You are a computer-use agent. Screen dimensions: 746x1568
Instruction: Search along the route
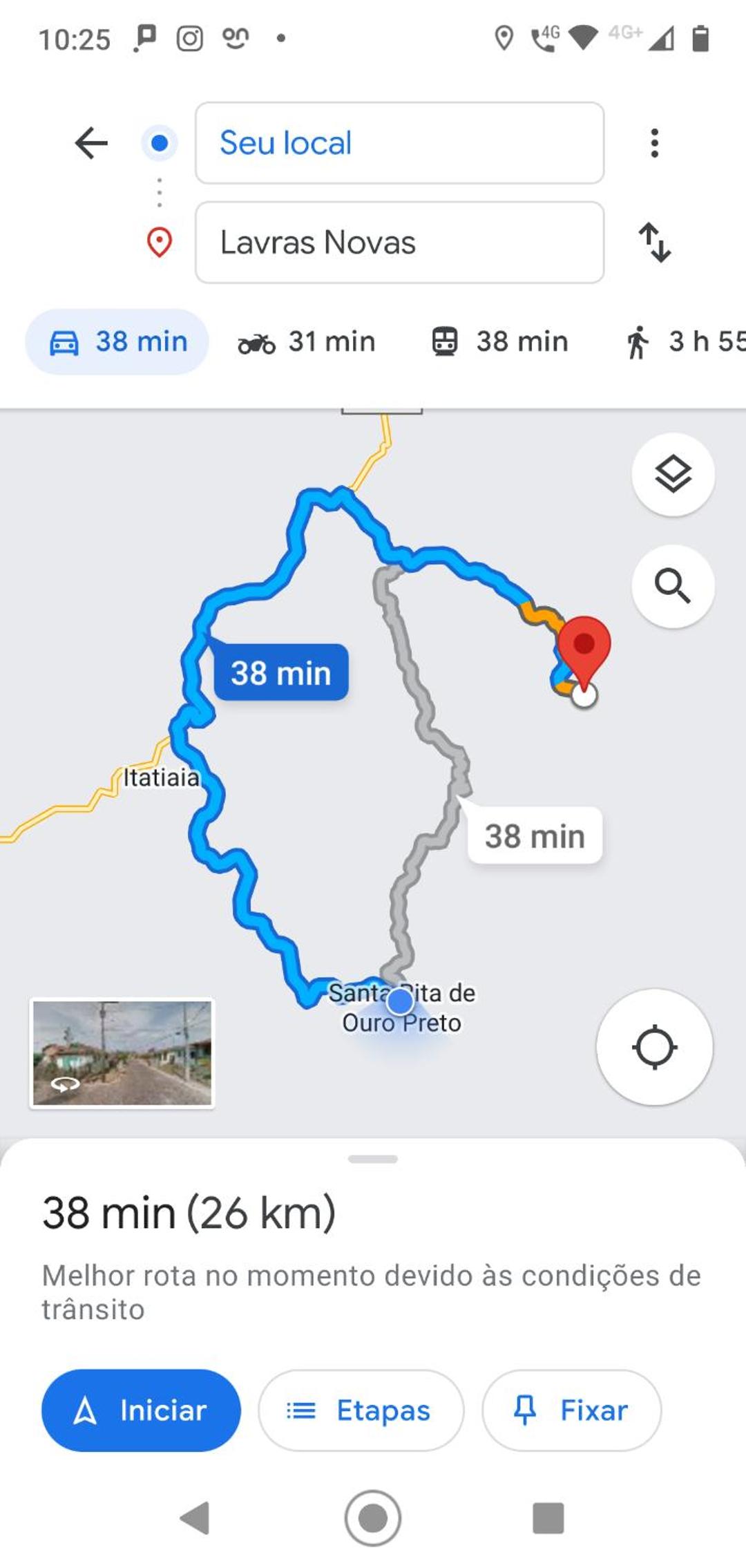[673, 586]
